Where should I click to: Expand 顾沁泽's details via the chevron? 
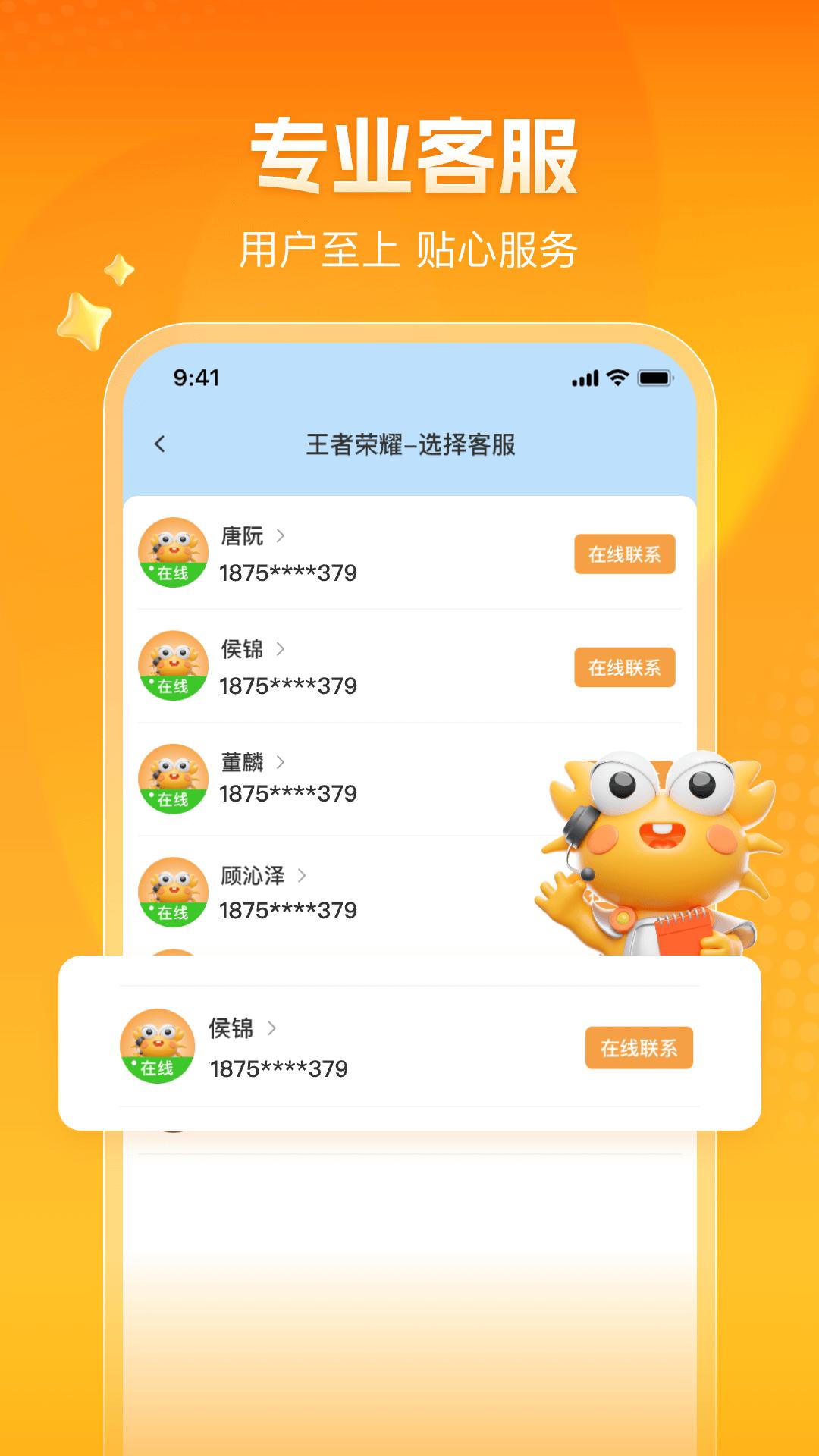pos(302,874)
